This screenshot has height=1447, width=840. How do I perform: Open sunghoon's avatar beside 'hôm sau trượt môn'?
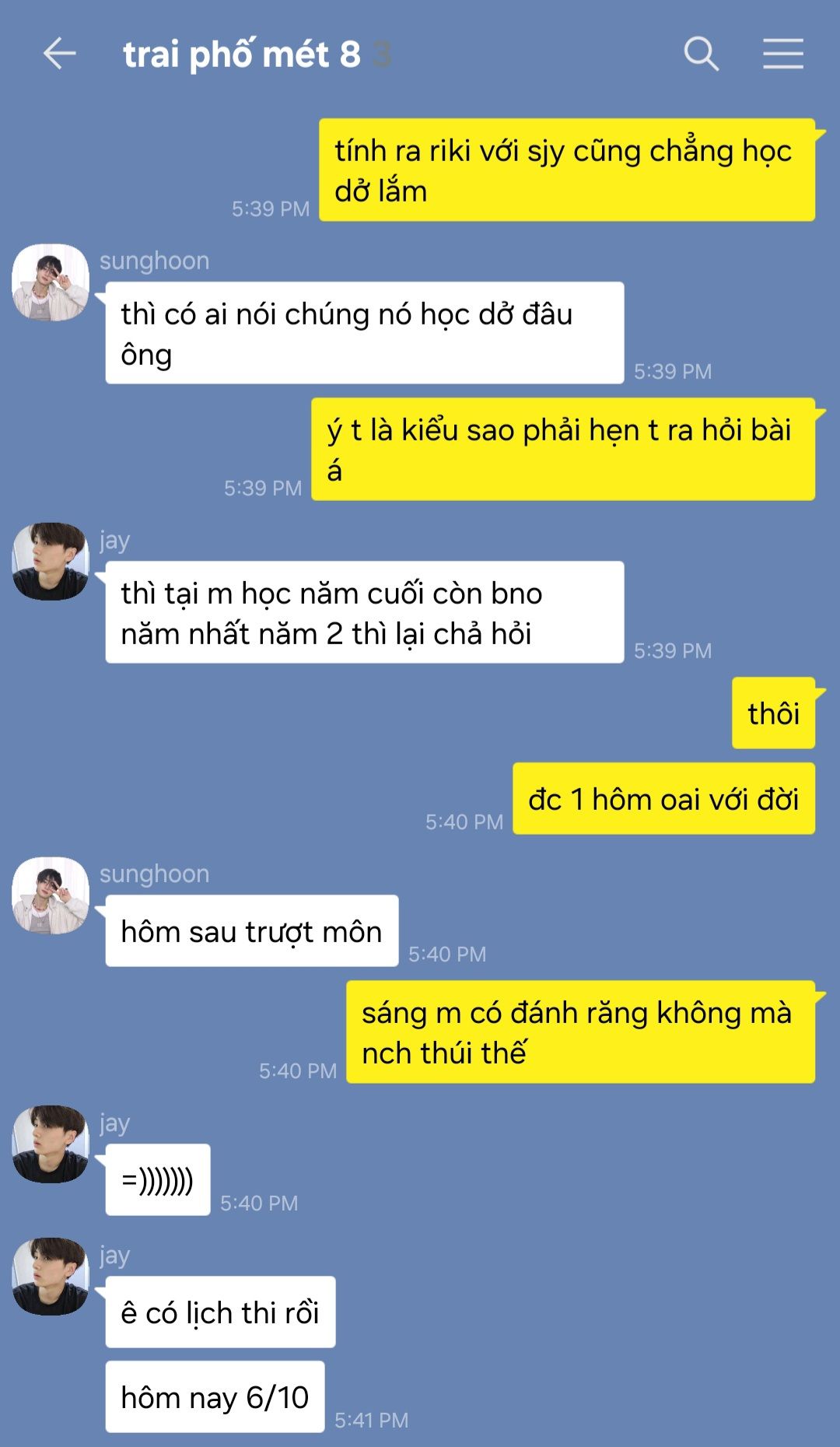(51, 895)
